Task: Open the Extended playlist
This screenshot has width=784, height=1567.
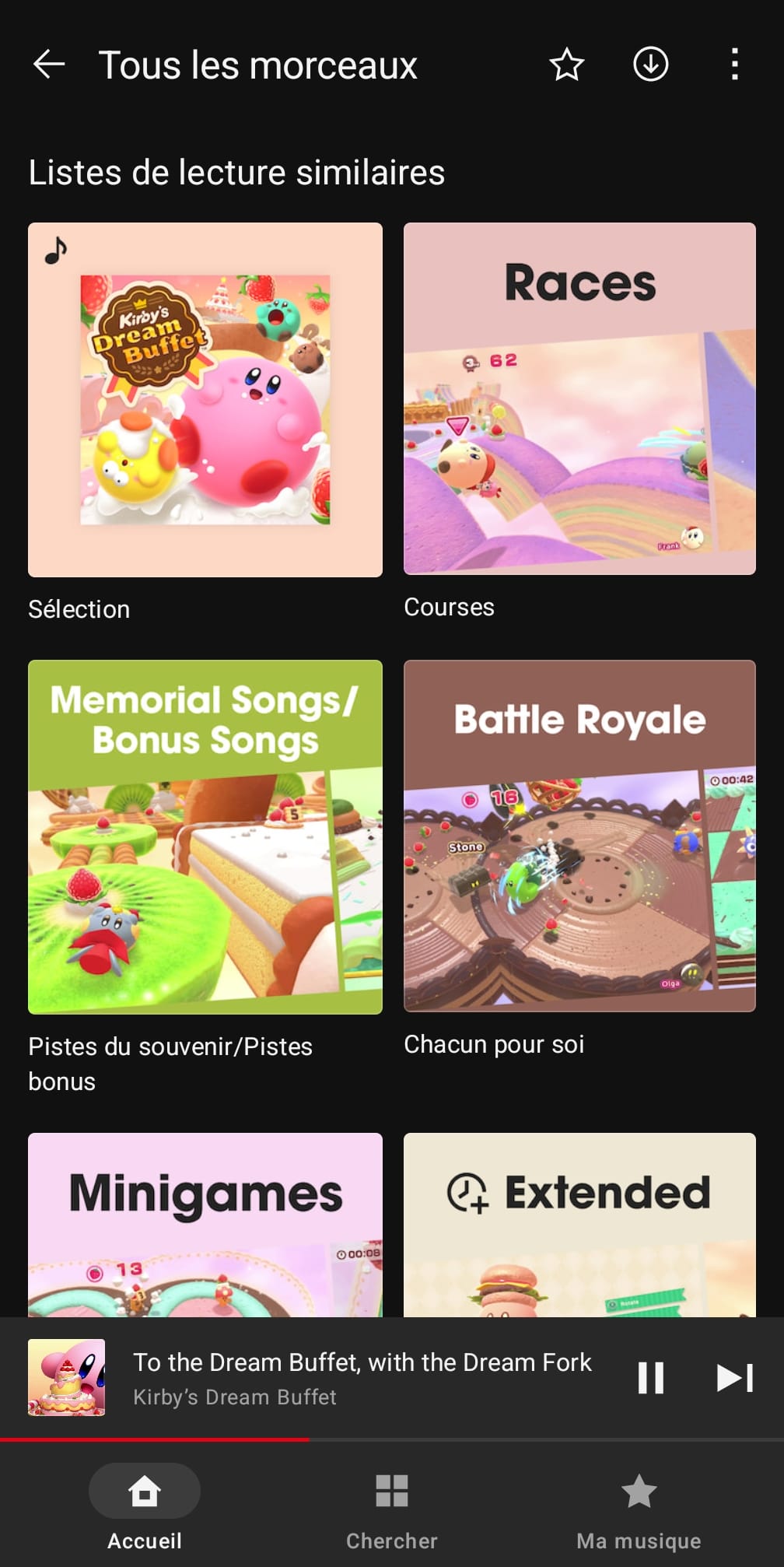Action: point(579,1225)
